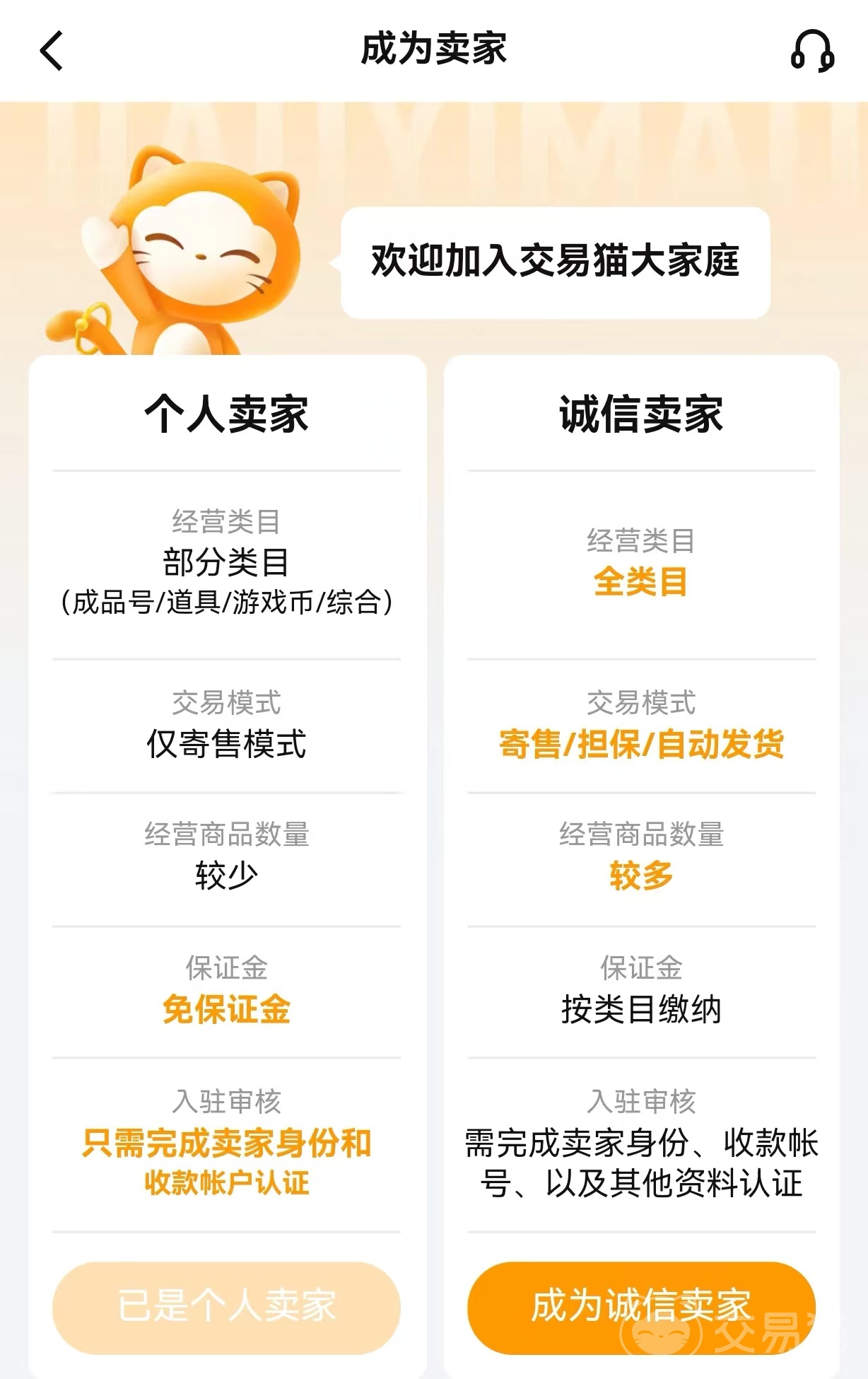Open customer service headset icon
The height and width of the screenshot is (1379, 868).
pyautogui.click(x=812, y=50)
